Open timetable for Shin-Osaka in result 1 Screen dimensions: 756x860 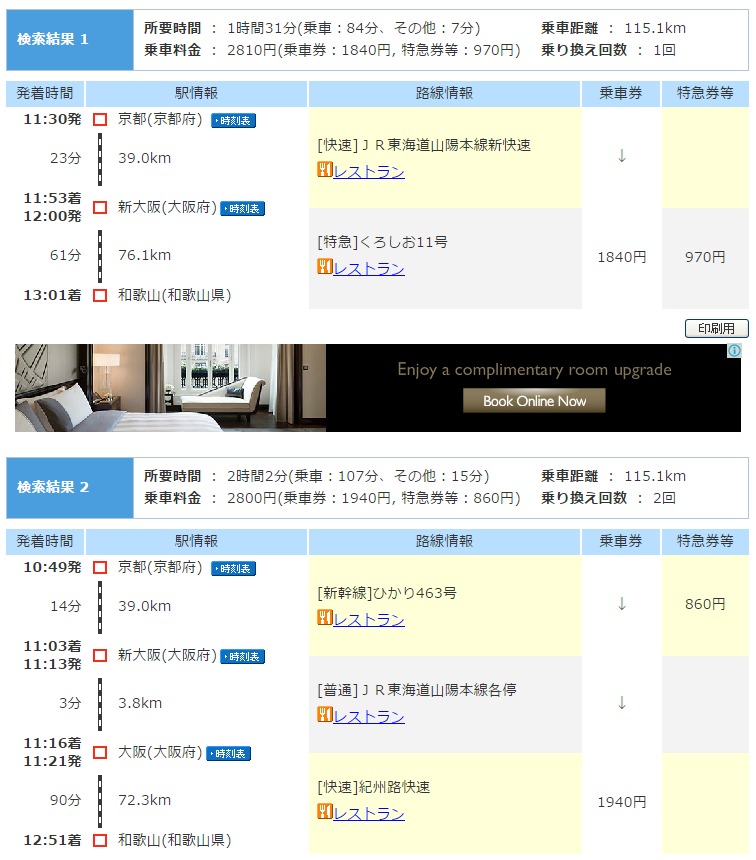coord(242,208)
